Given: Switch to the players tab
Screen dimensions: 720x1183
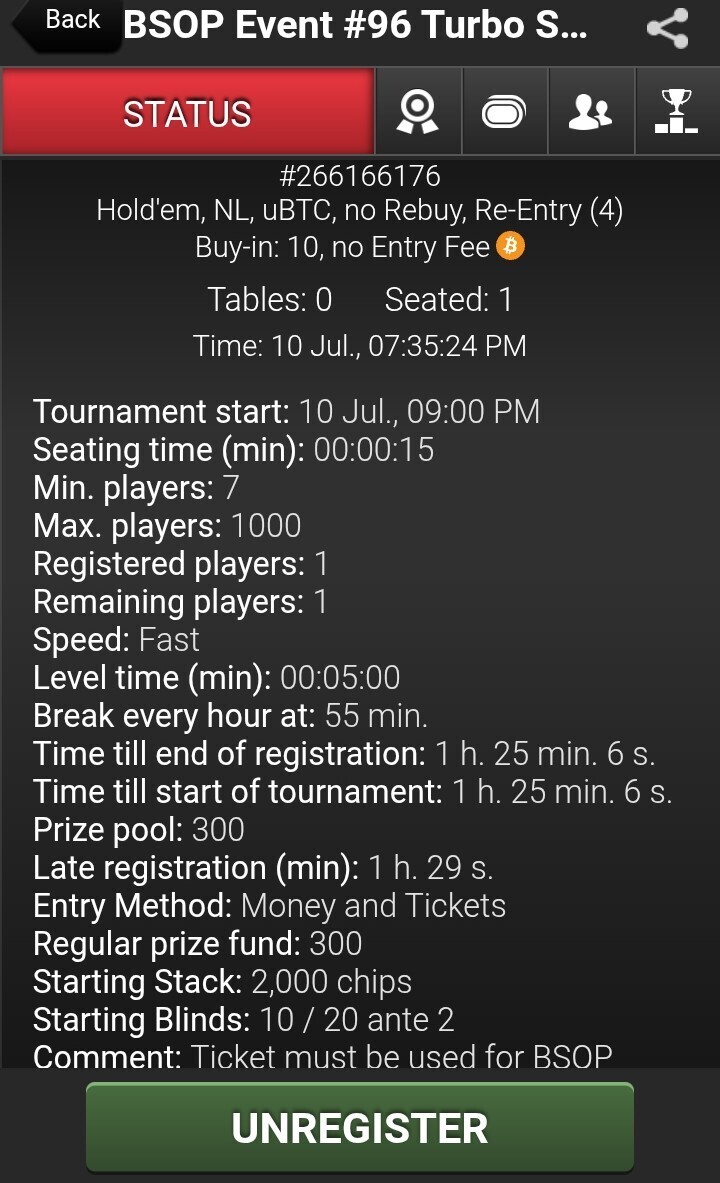Looking at the screenshot, I should point(591,112).
